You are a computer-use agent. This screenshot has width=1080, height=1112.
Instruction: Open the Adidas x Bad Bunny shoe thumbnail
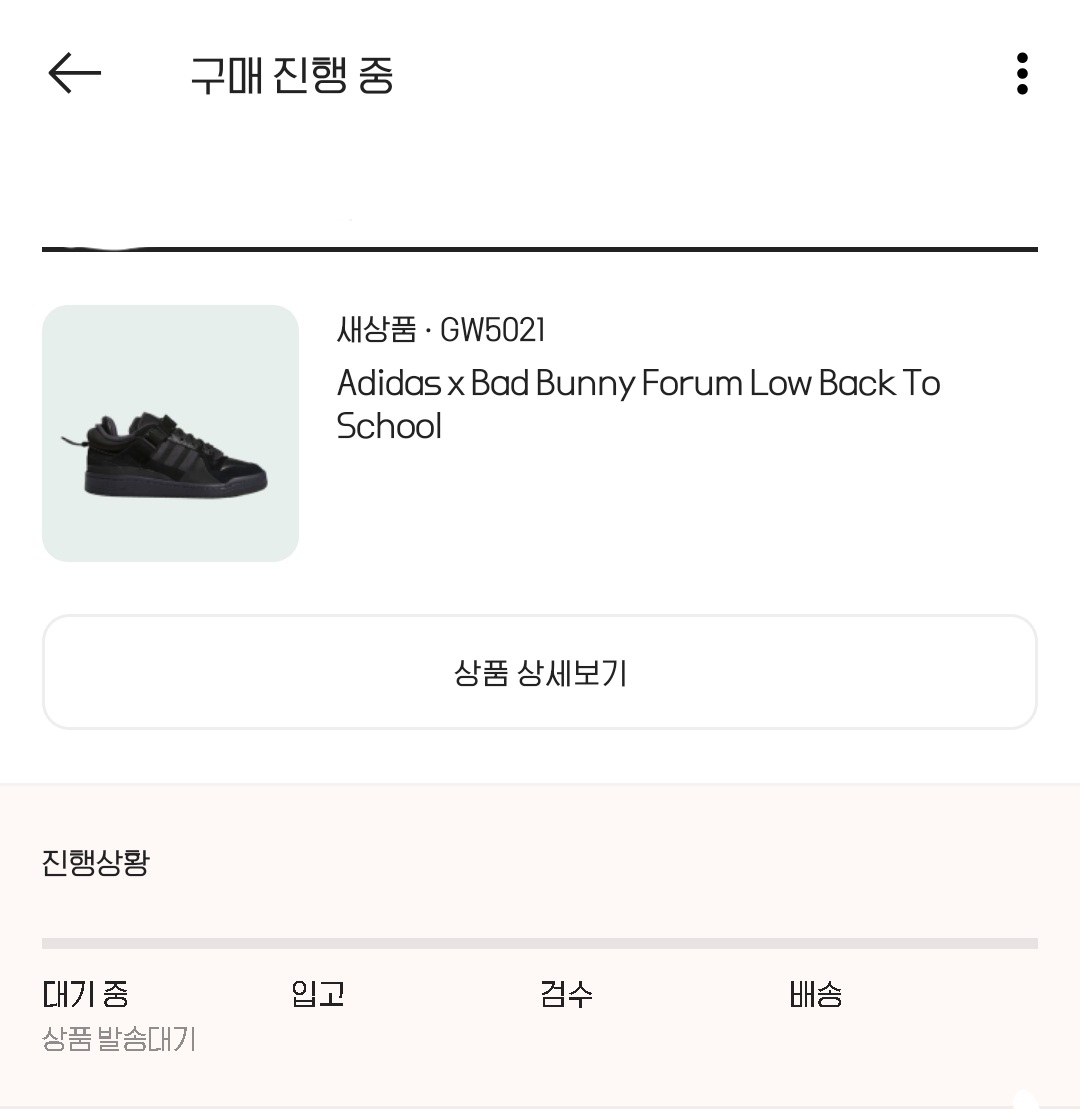point(171,433)
